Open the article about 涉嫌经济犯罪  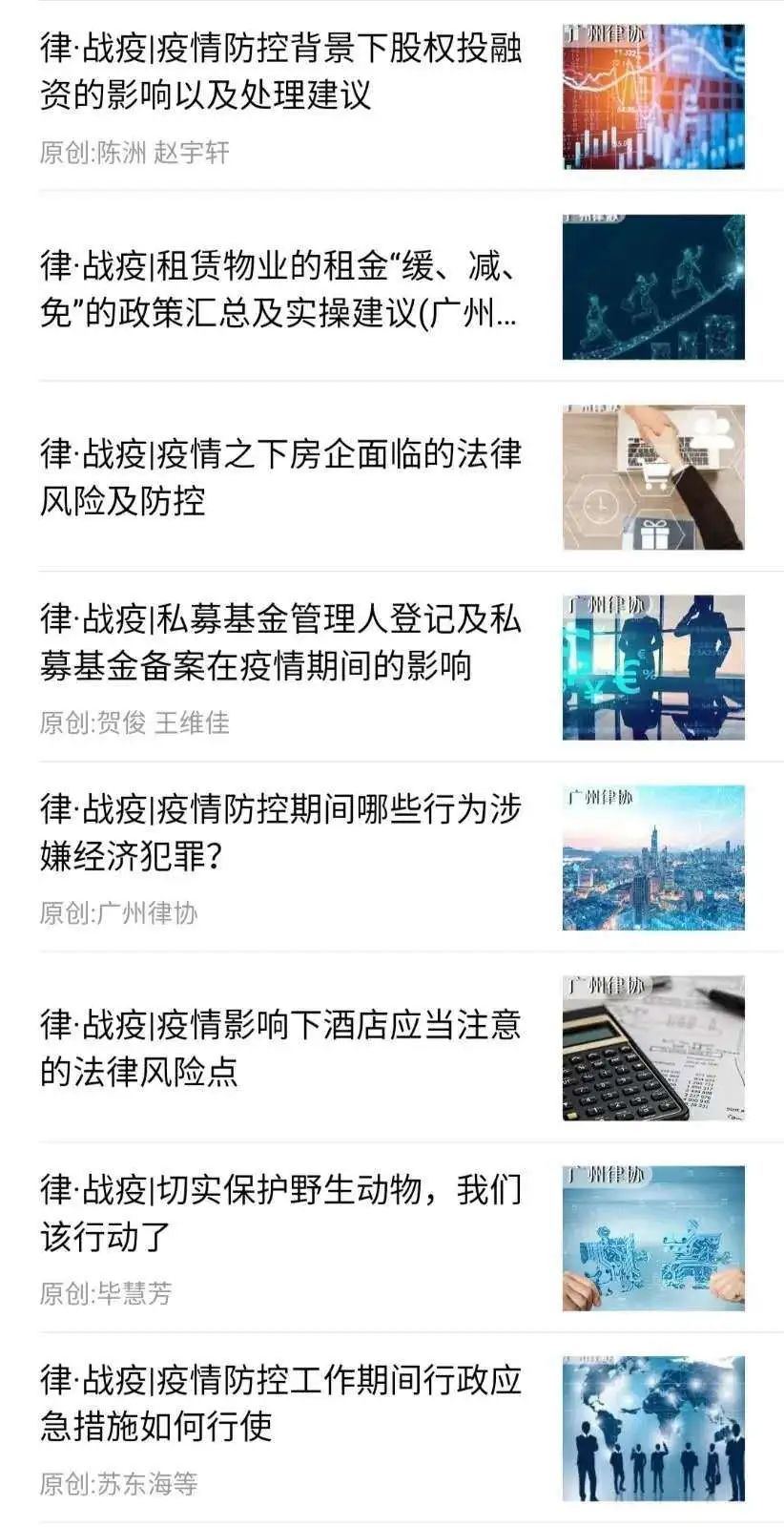pos(281,832)
